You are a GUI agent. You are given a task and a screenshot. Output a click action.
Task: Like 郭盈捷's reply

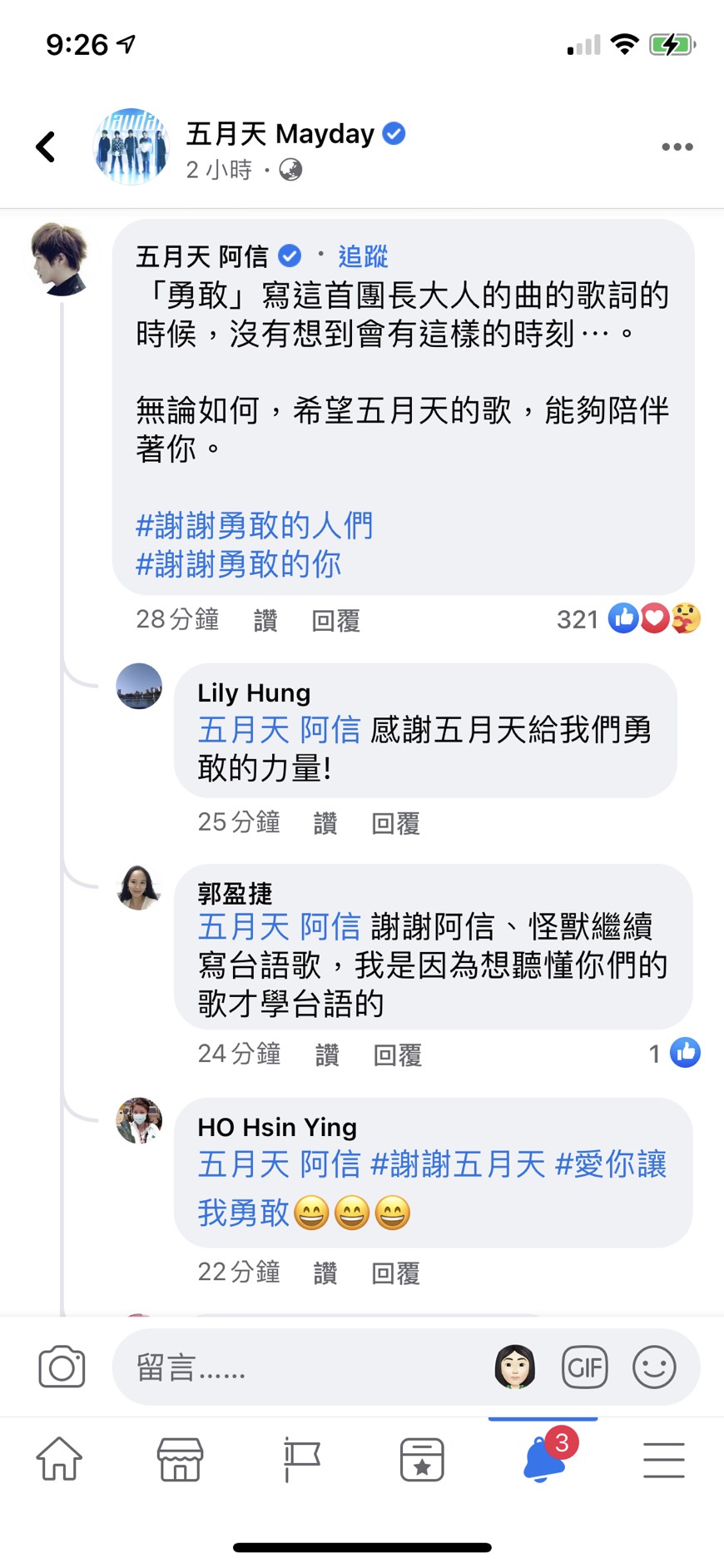327,1054
